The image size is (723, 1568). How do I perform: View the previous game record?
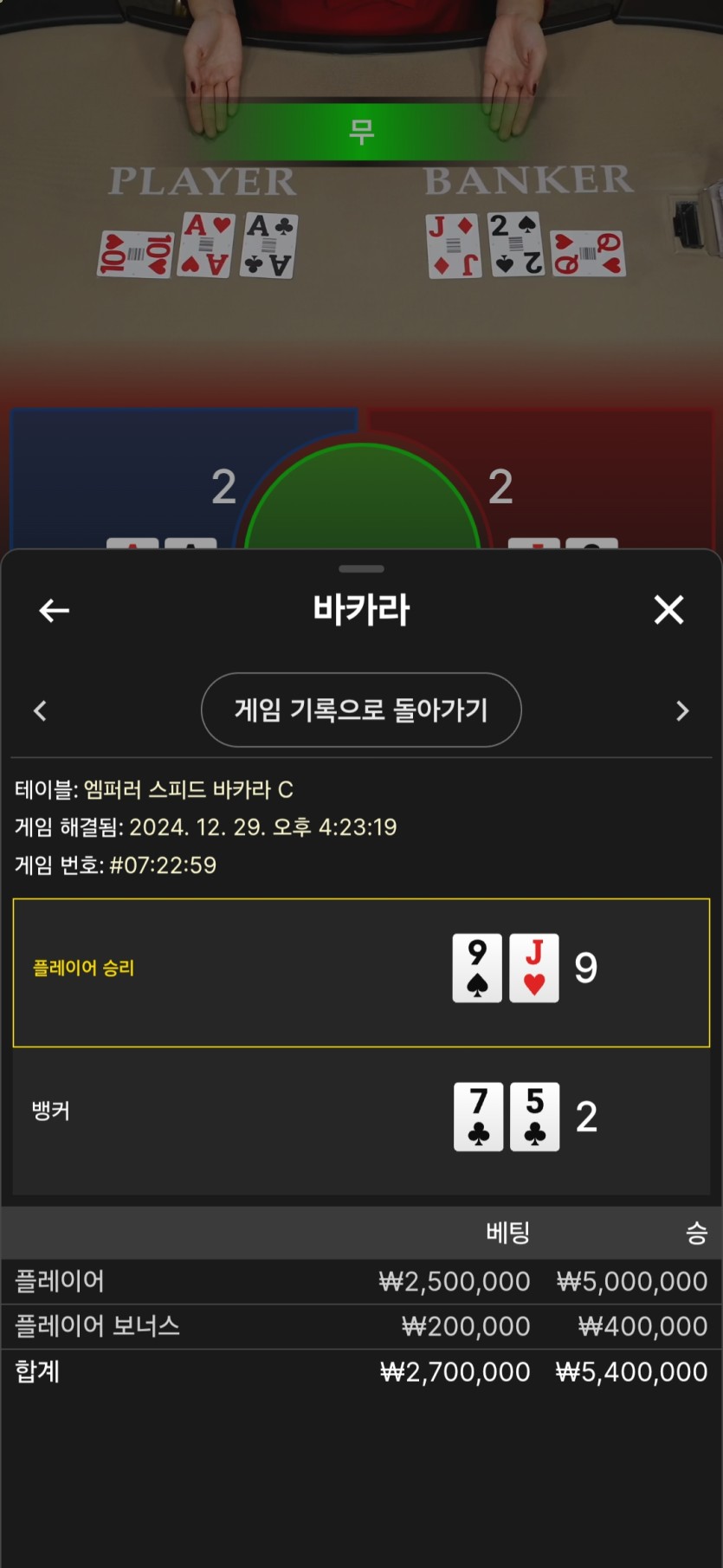tap(40, 711)
